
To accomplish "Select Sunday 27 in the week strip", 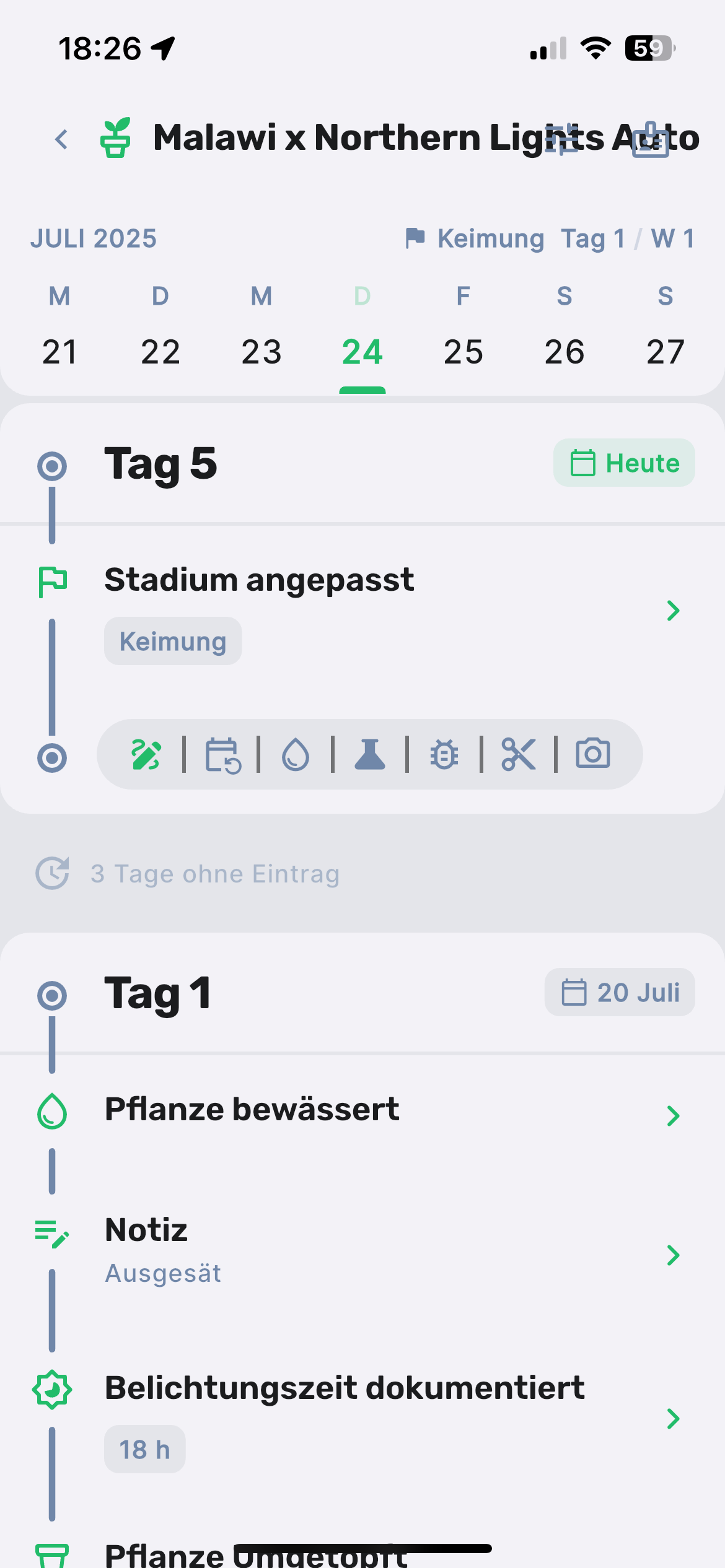I will [666, 351].
